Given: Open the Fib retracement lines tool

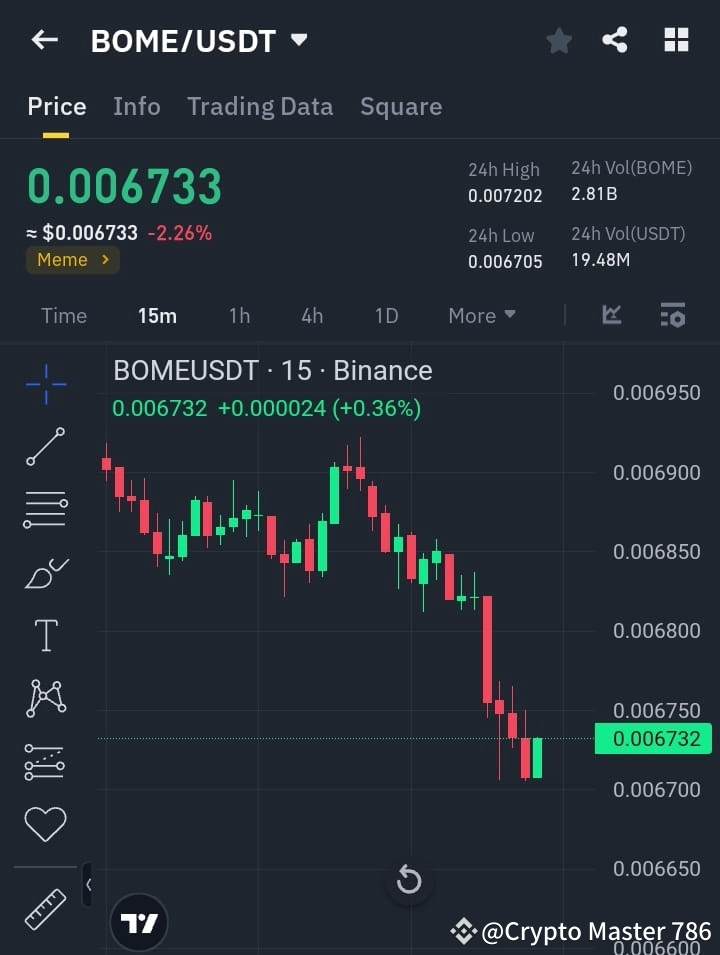Looking at the screenshot, I should [44, 510].
